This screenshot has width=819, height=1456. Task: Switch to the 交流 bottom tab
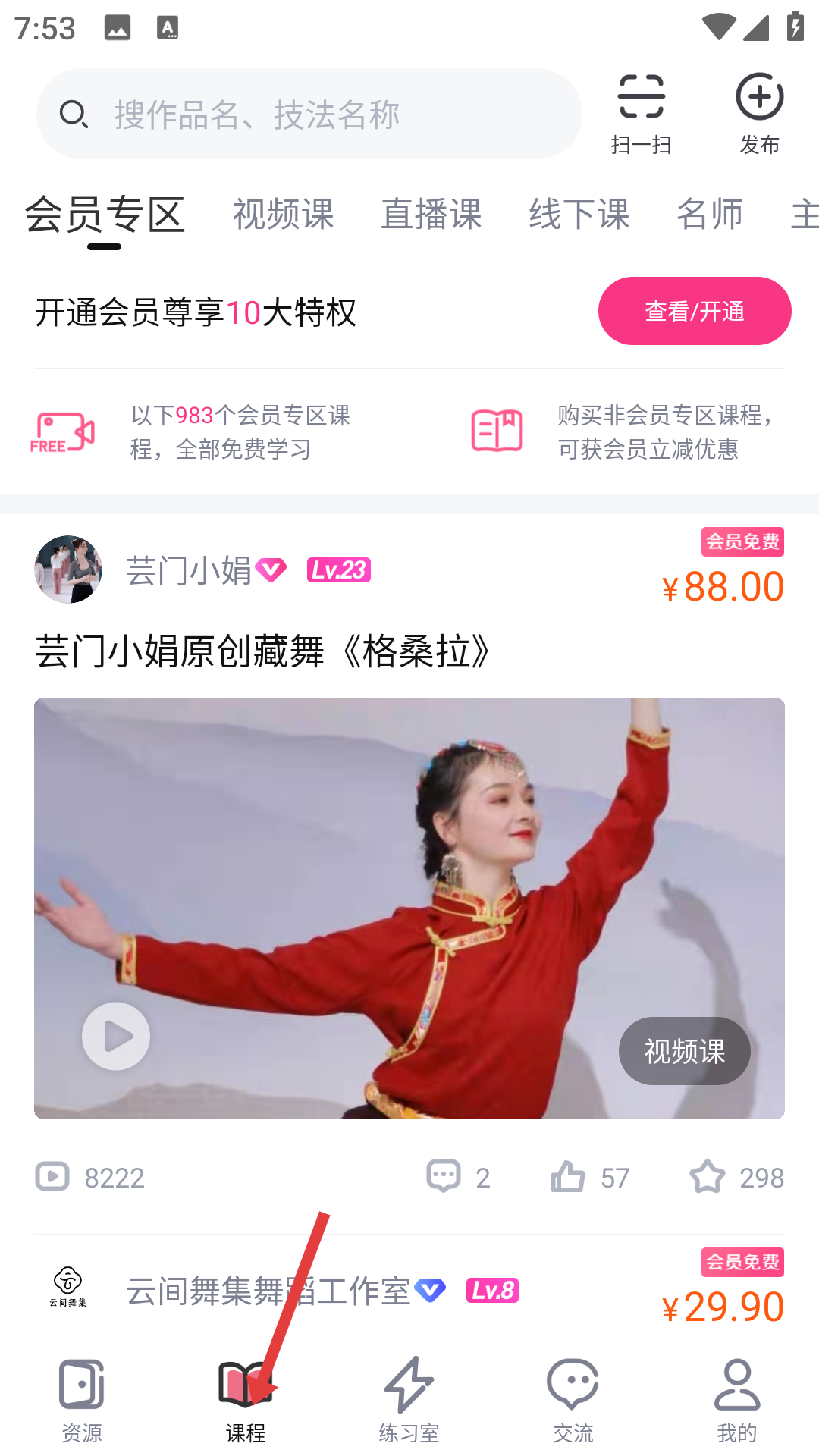573,1400
